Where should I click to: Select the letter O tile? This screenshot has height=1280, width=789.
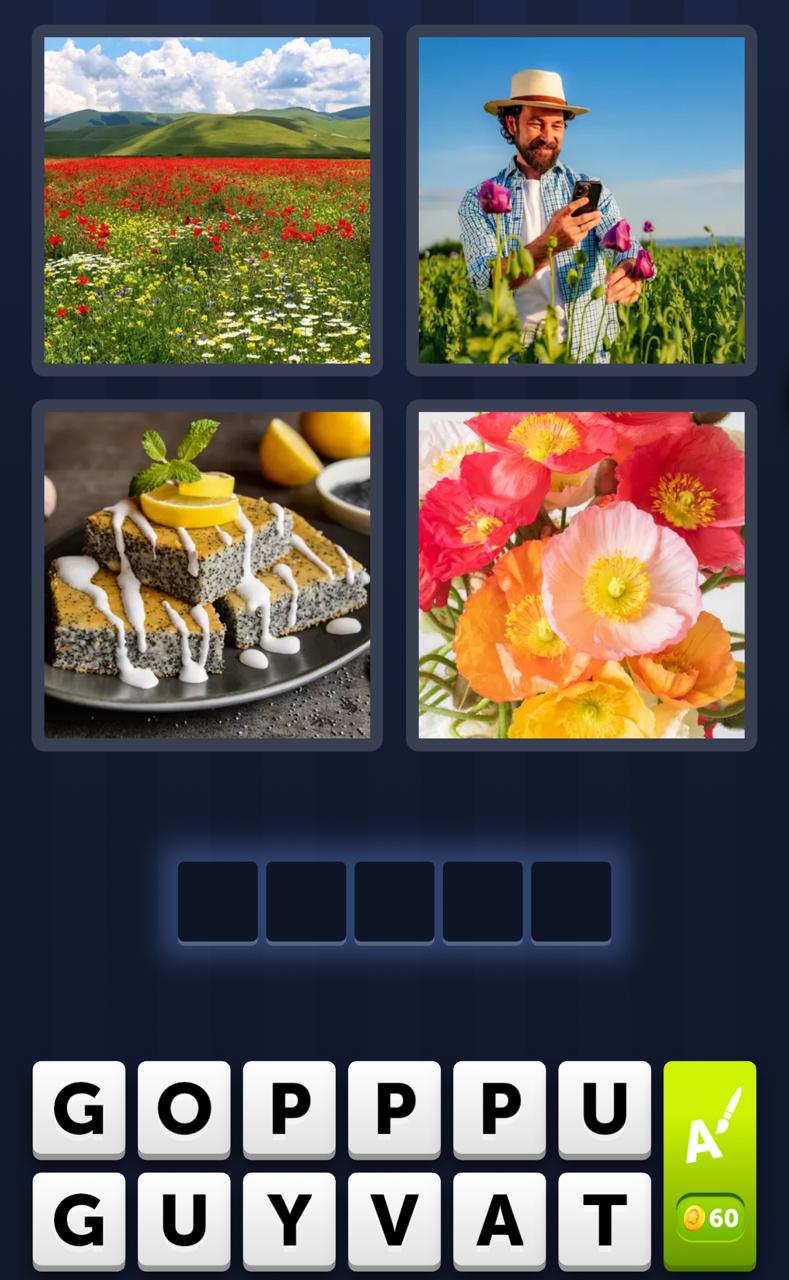pos(184,1109)
